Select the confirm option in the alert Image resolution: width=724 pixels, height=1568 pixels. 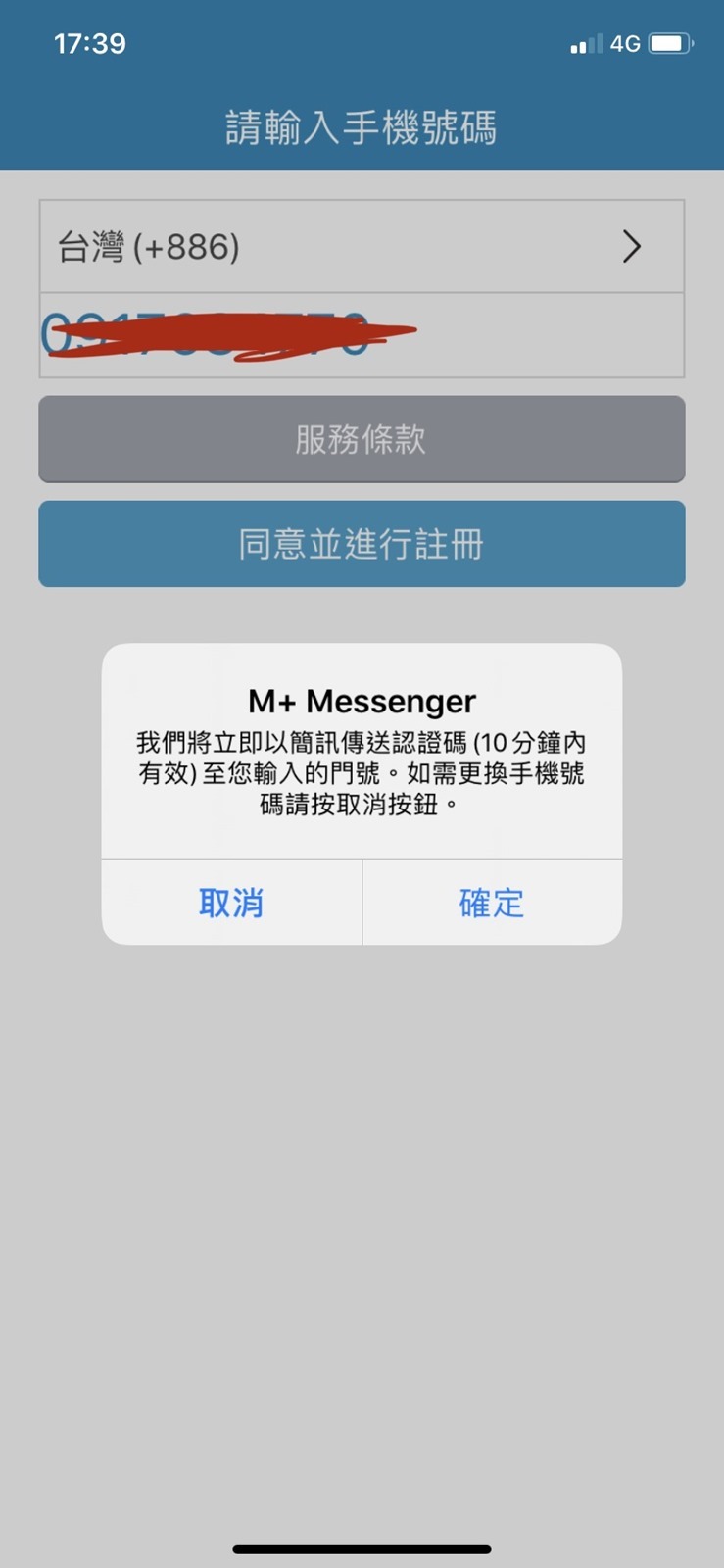click(x=490, y=903)
